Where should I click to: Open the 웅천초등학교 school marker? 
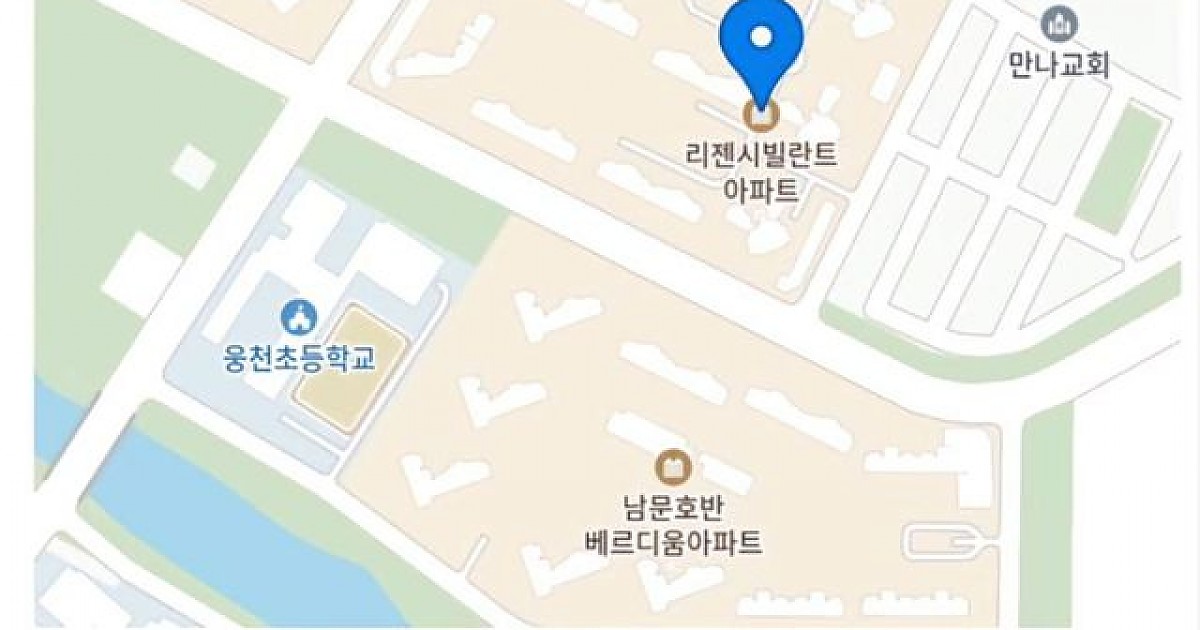click(x=299, y=318)
